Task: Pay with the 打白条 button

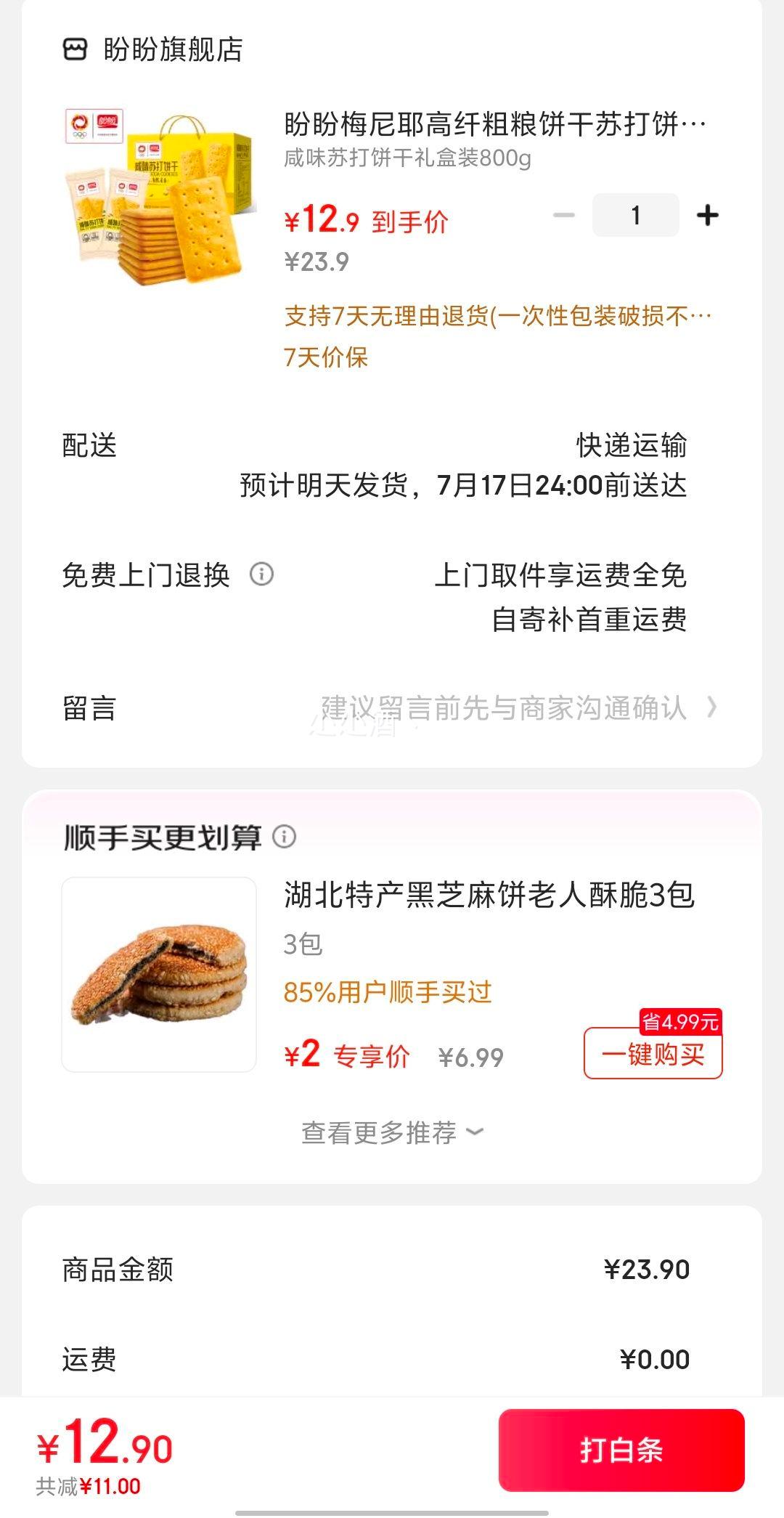Action: tap(621, 1450)
